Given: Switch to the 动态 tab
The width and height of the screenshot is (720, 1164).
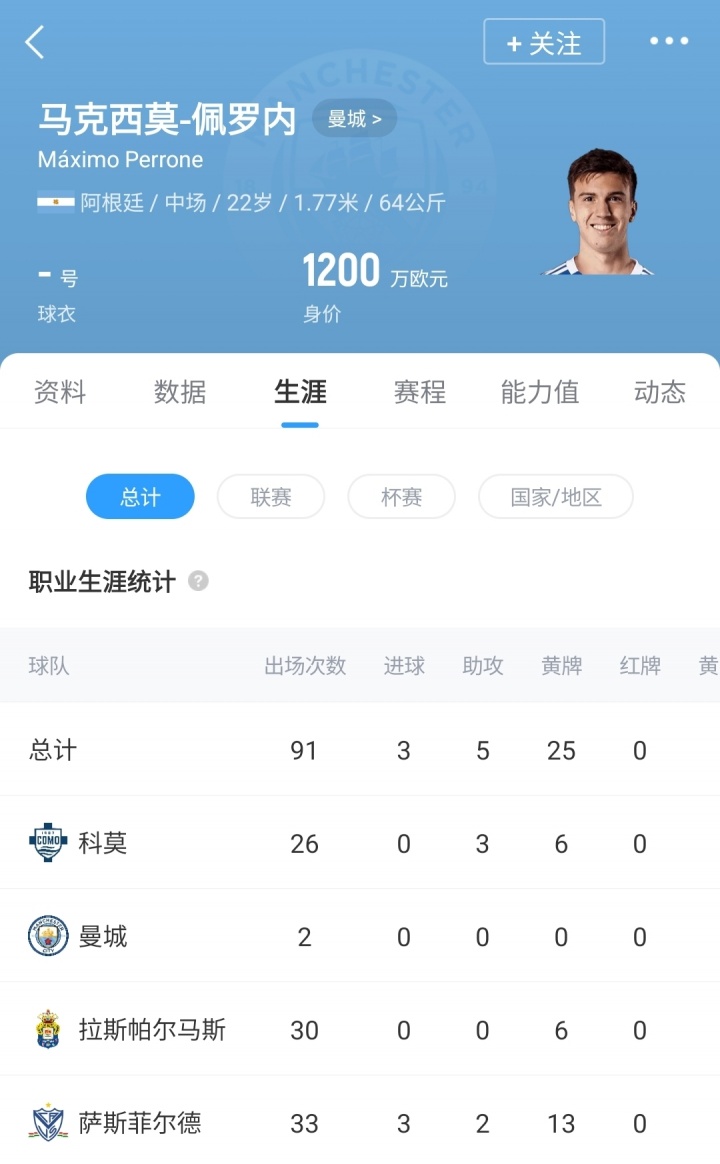Looking at the screenshot, I should tap(660, 392).
